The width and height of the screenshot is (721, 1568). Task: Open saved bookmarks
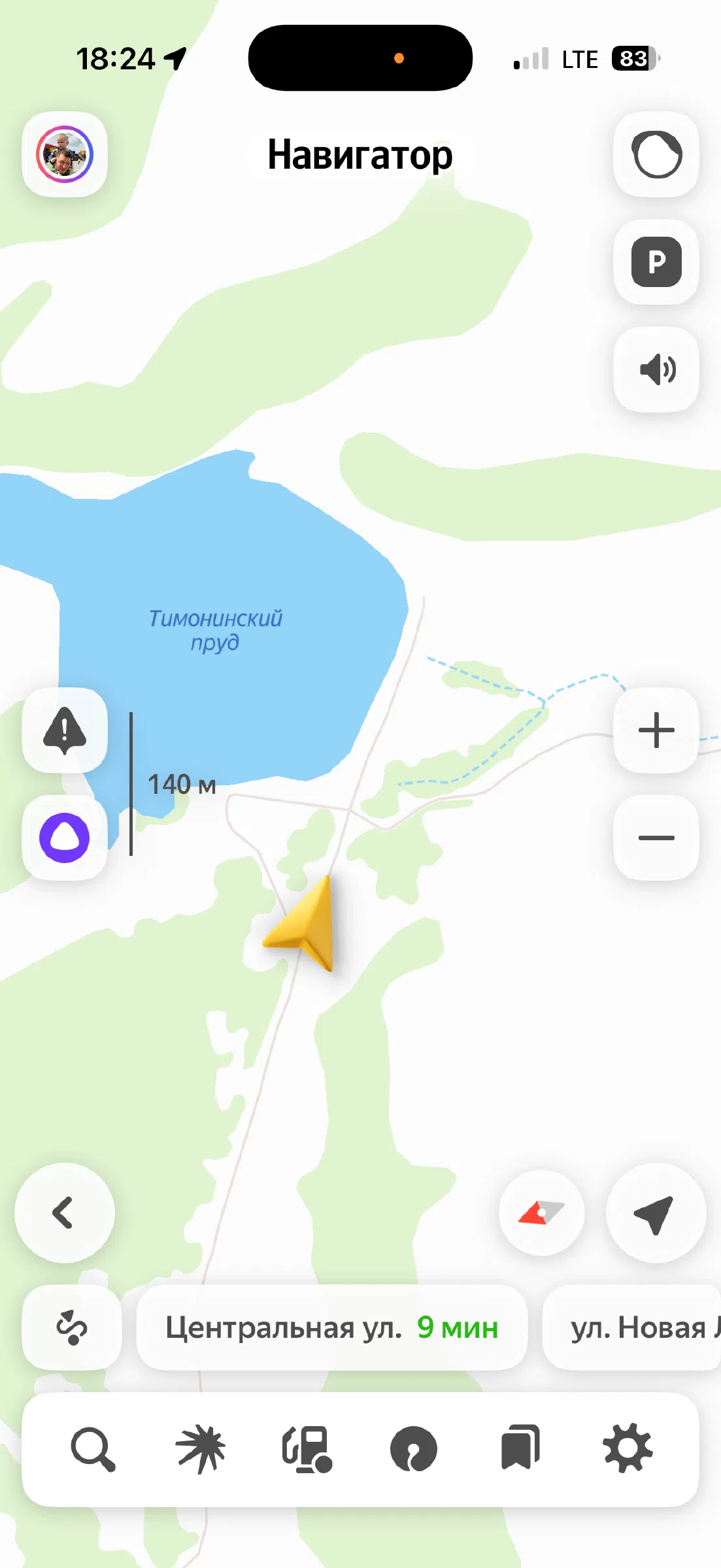(520, 1448)
